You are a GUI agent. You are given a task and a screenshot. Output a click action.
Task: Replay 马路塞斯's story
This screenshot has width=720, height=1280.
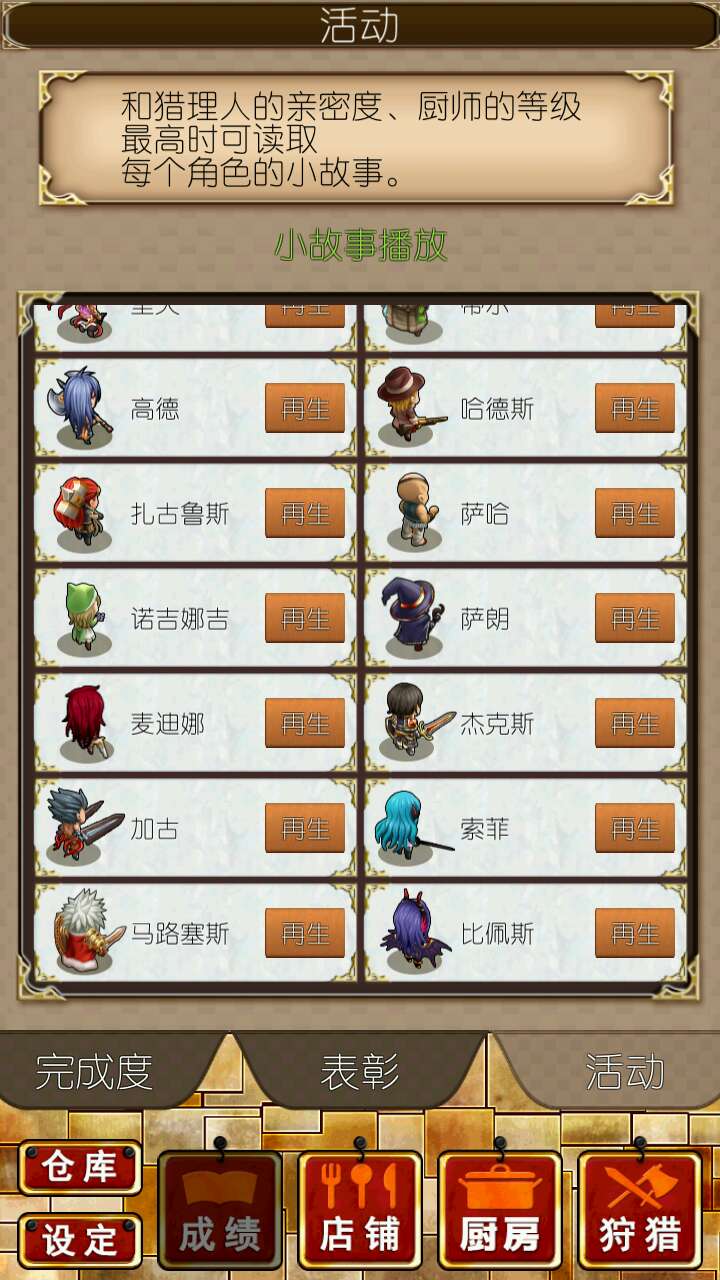tap(305, 933)
